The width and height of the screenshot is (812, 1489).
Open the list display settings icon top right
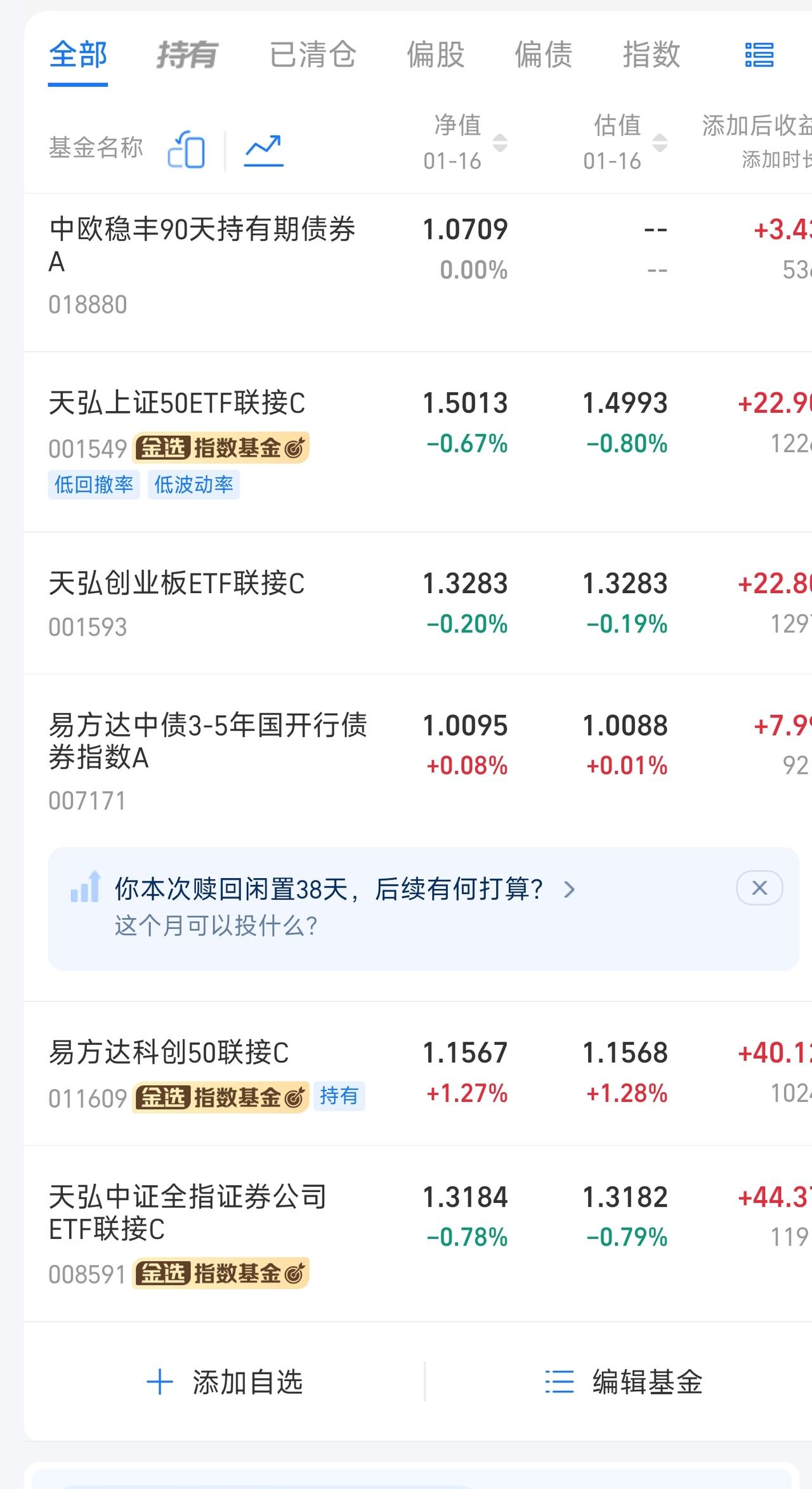point(759,56)
